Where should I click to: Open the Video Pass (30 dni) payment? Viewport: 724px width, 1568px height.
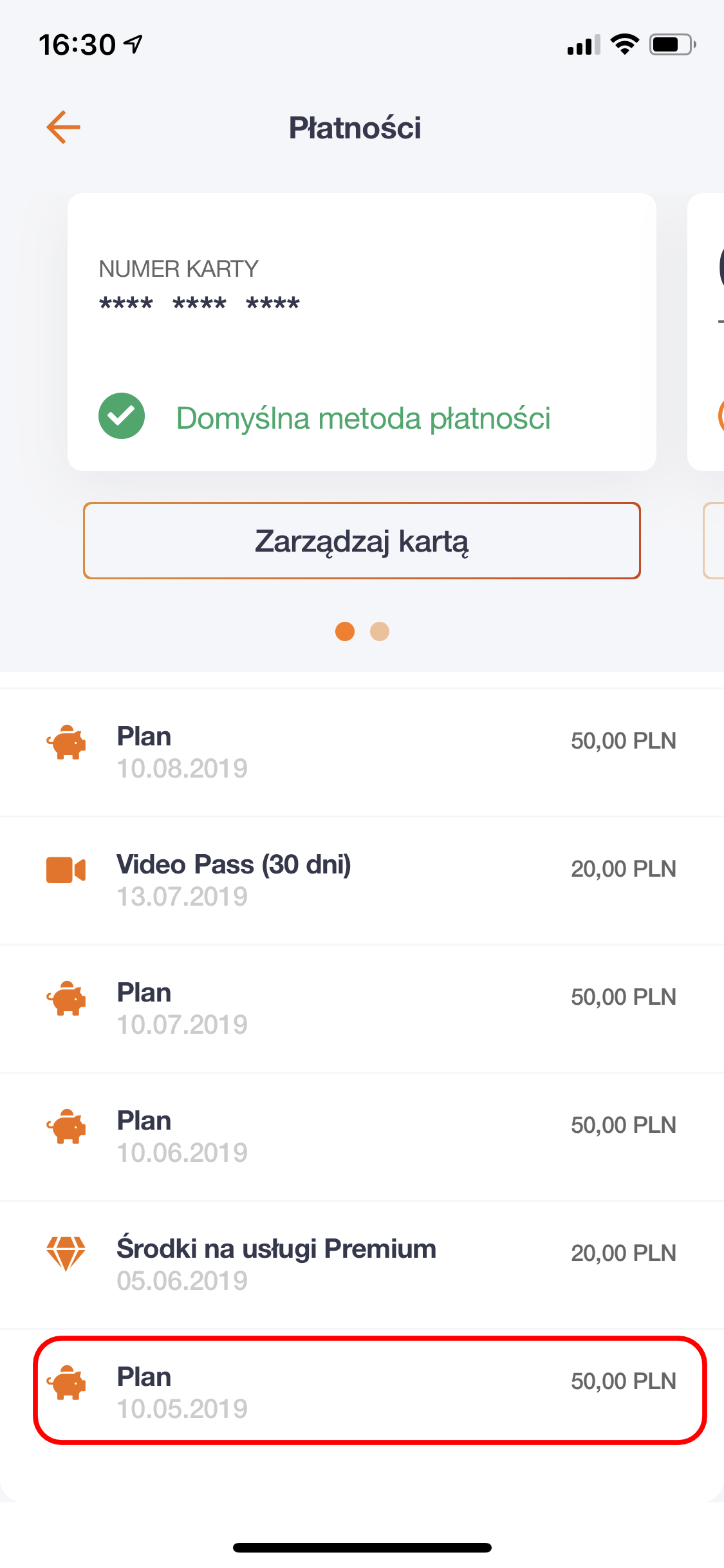pyautogui.click(x=362, y=880)
